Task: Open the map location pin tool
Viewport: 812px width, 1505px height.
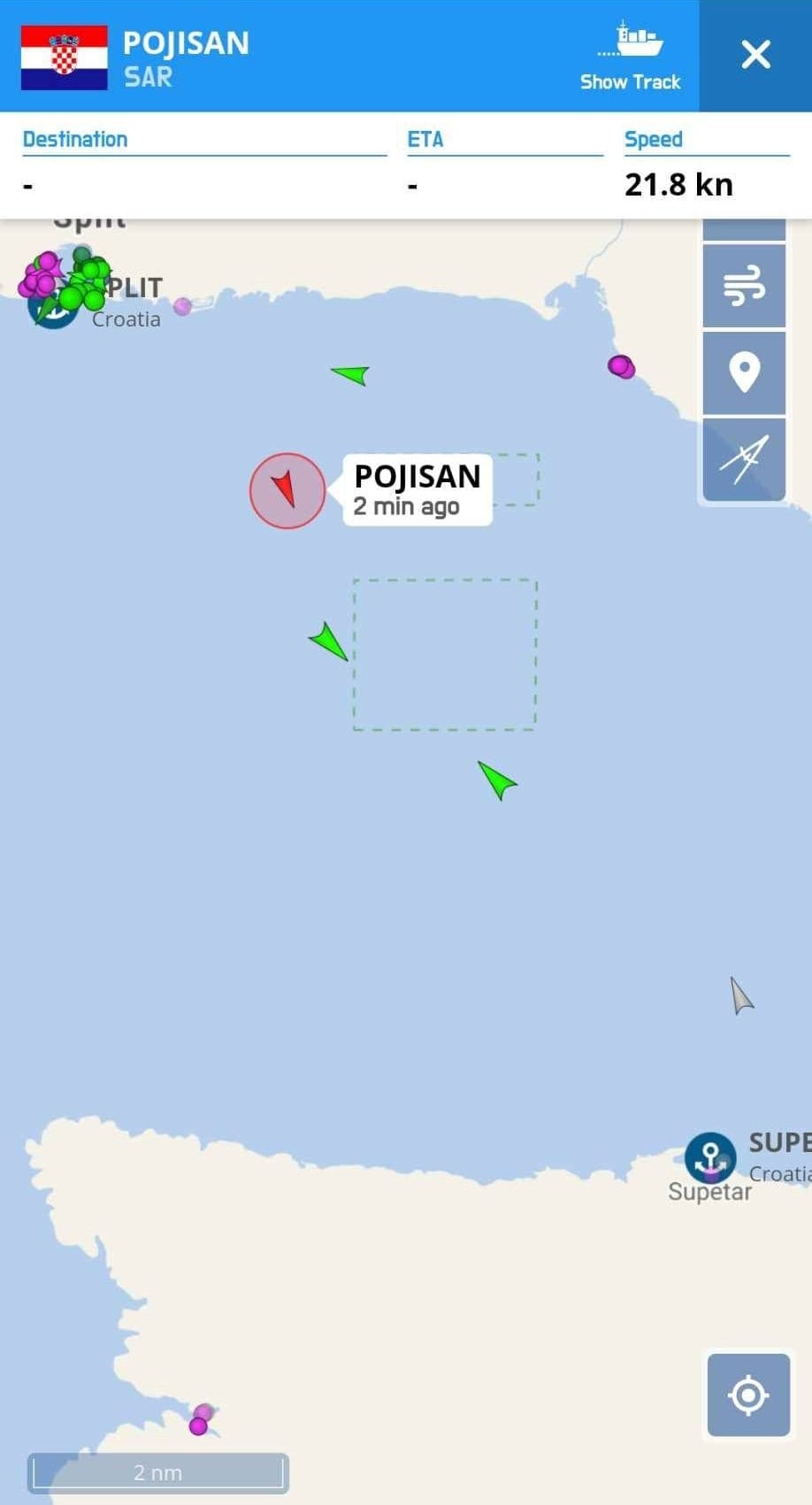Action: tap(744, 372)
